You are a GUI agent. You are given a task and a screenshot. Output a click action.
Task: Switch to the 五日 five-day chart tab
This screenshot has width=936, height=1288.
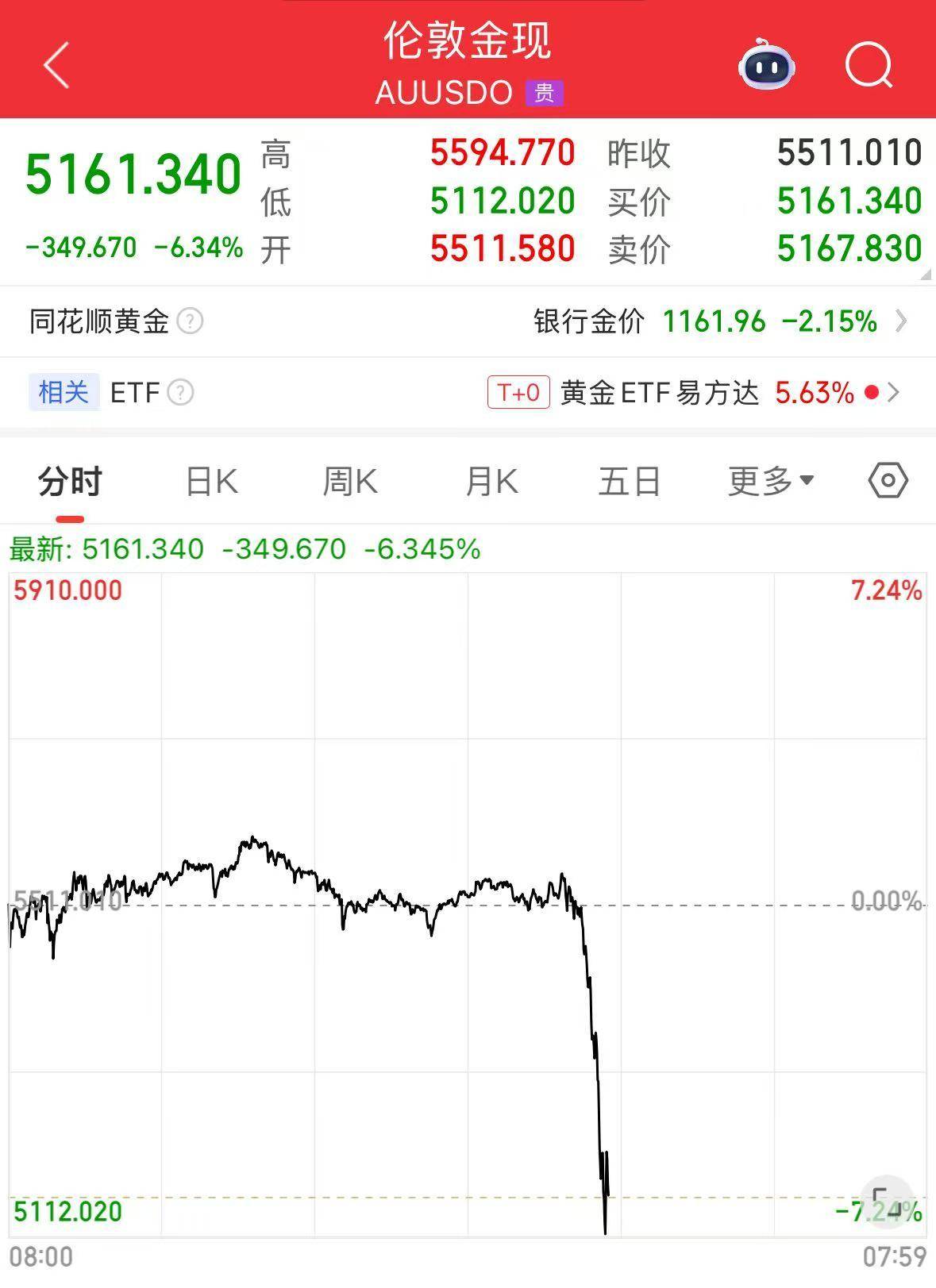pos(628,480)
